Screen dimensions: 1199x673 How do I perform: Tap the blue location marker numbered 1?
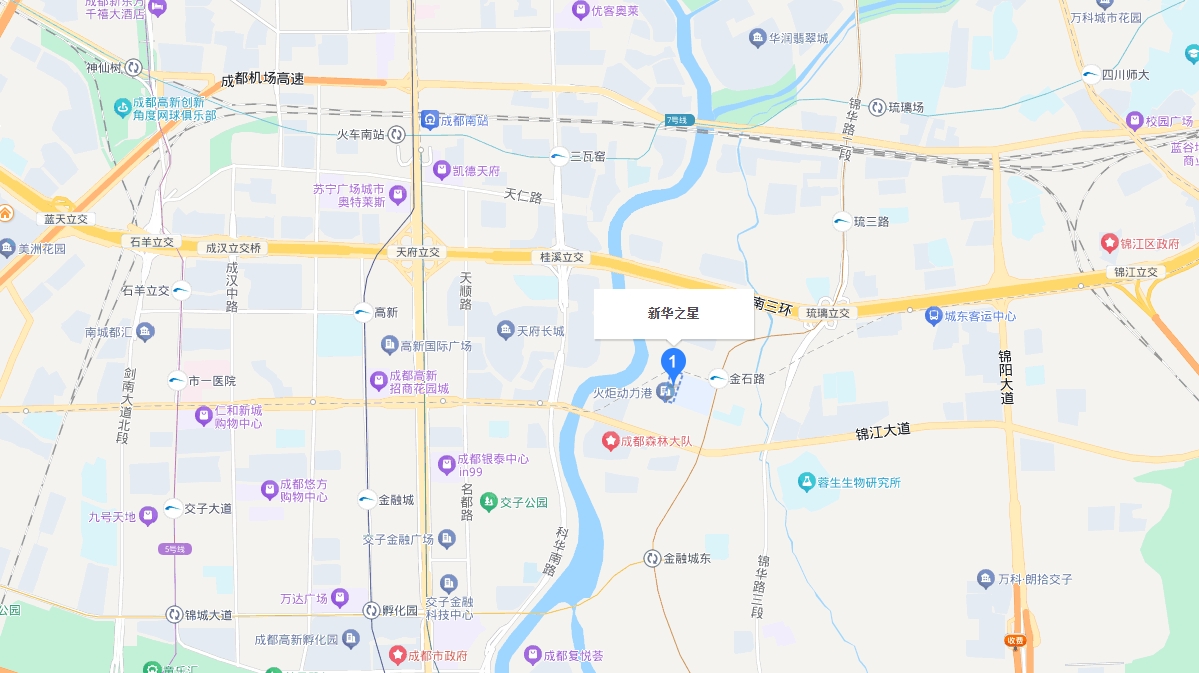674,362
